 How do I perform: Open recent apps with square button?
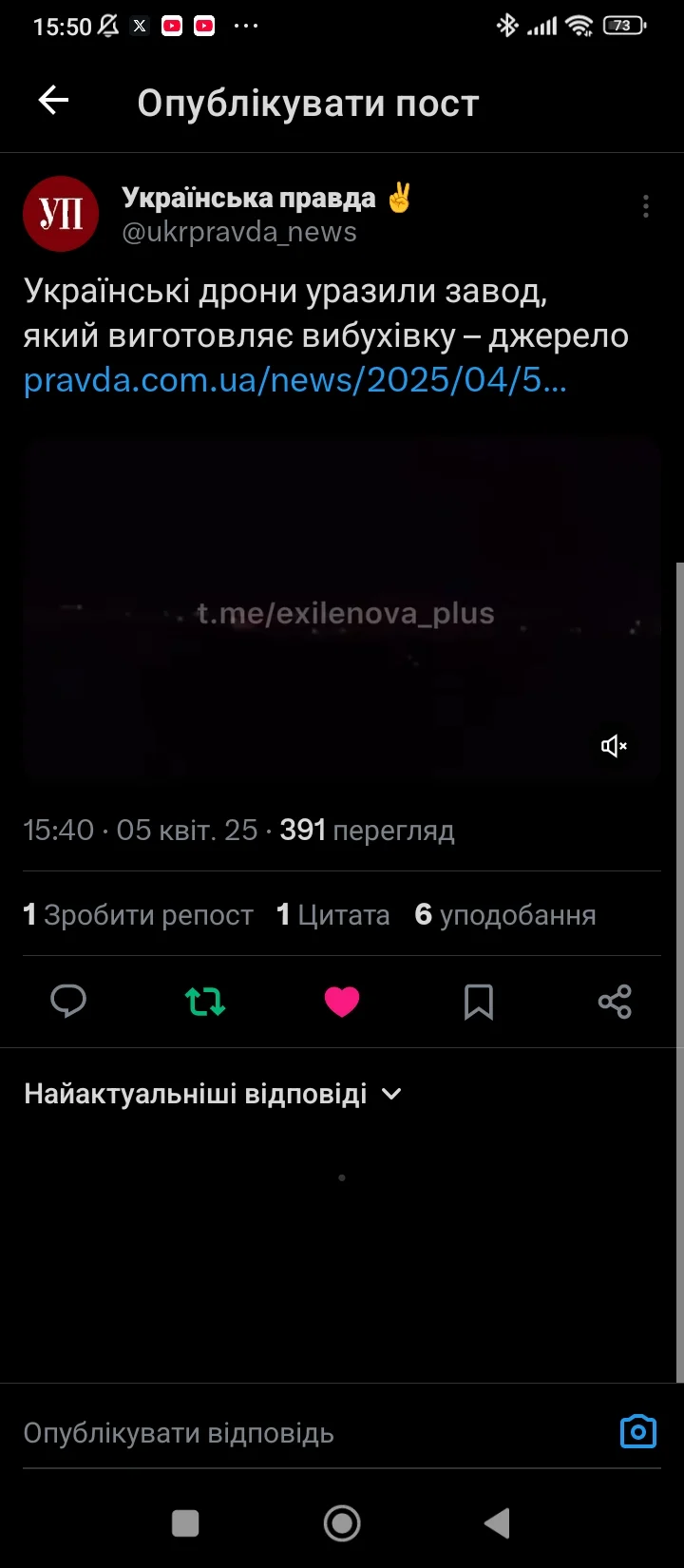pos(185,1523)
